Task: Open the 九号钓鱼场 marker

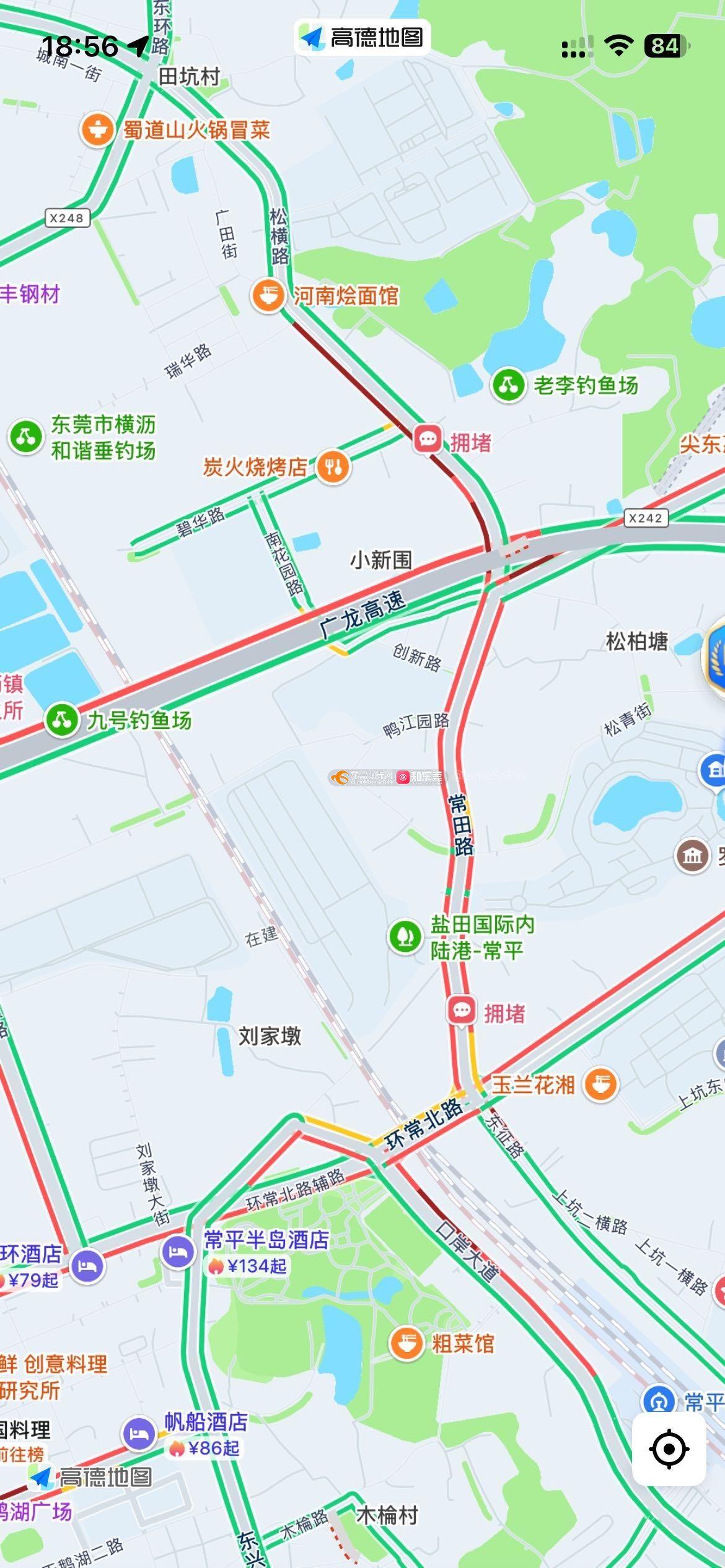Action: click(x=61, y=720)
